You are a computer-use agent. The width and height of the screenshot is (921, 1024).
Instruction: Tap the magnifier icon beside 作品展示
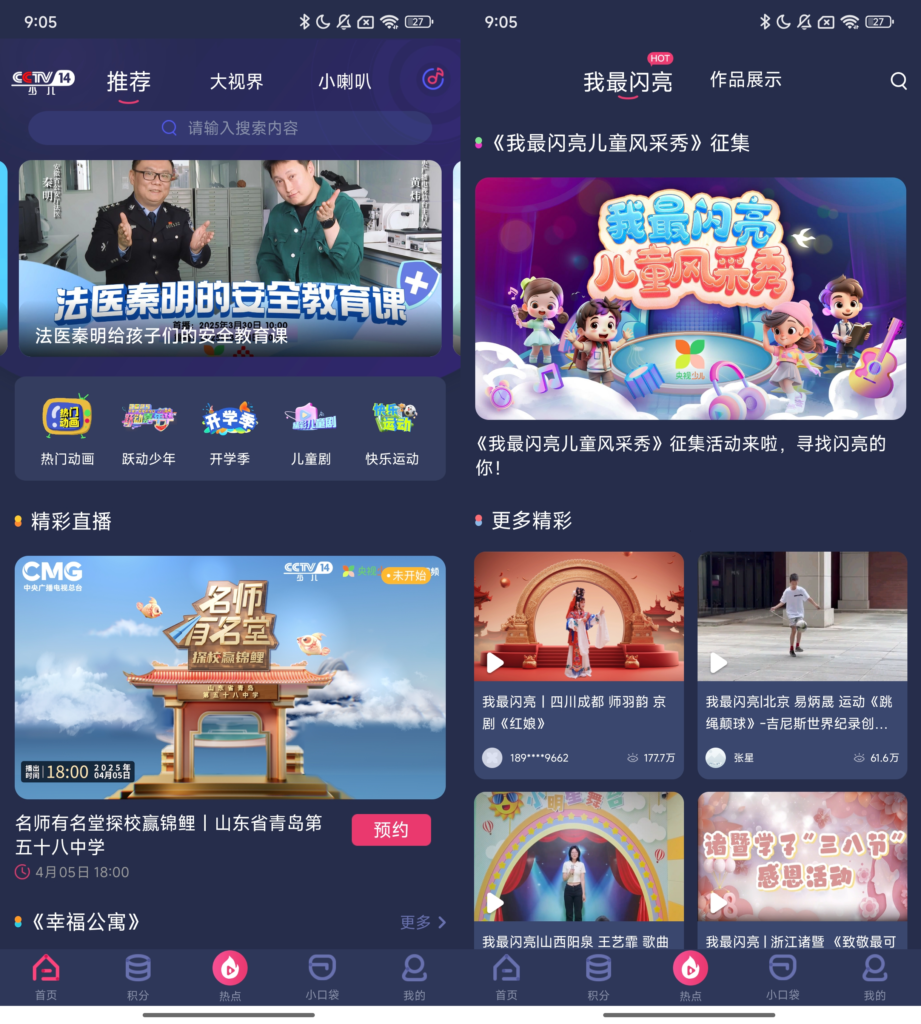[x=898, y=82]
